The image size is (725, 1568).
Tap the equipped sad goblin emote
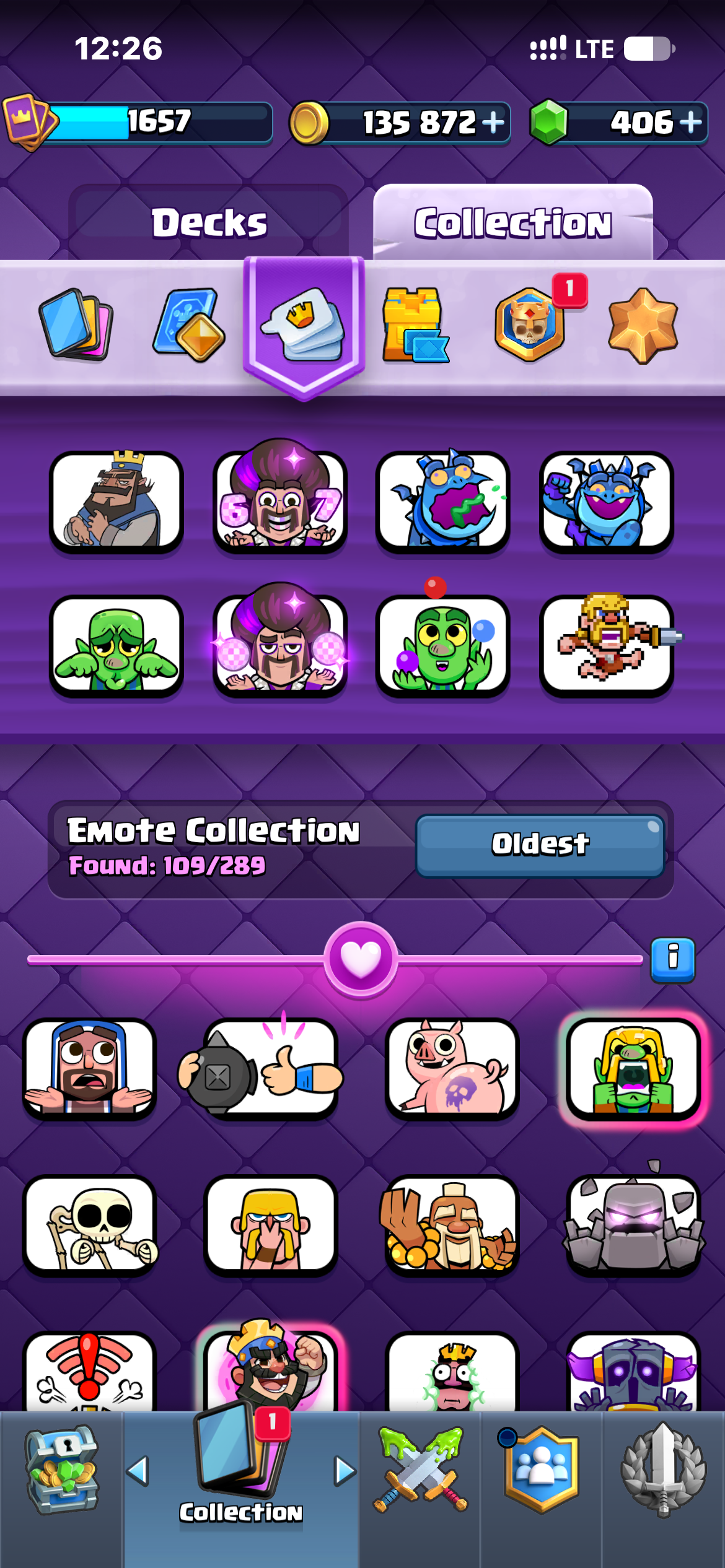click(116, 646)
